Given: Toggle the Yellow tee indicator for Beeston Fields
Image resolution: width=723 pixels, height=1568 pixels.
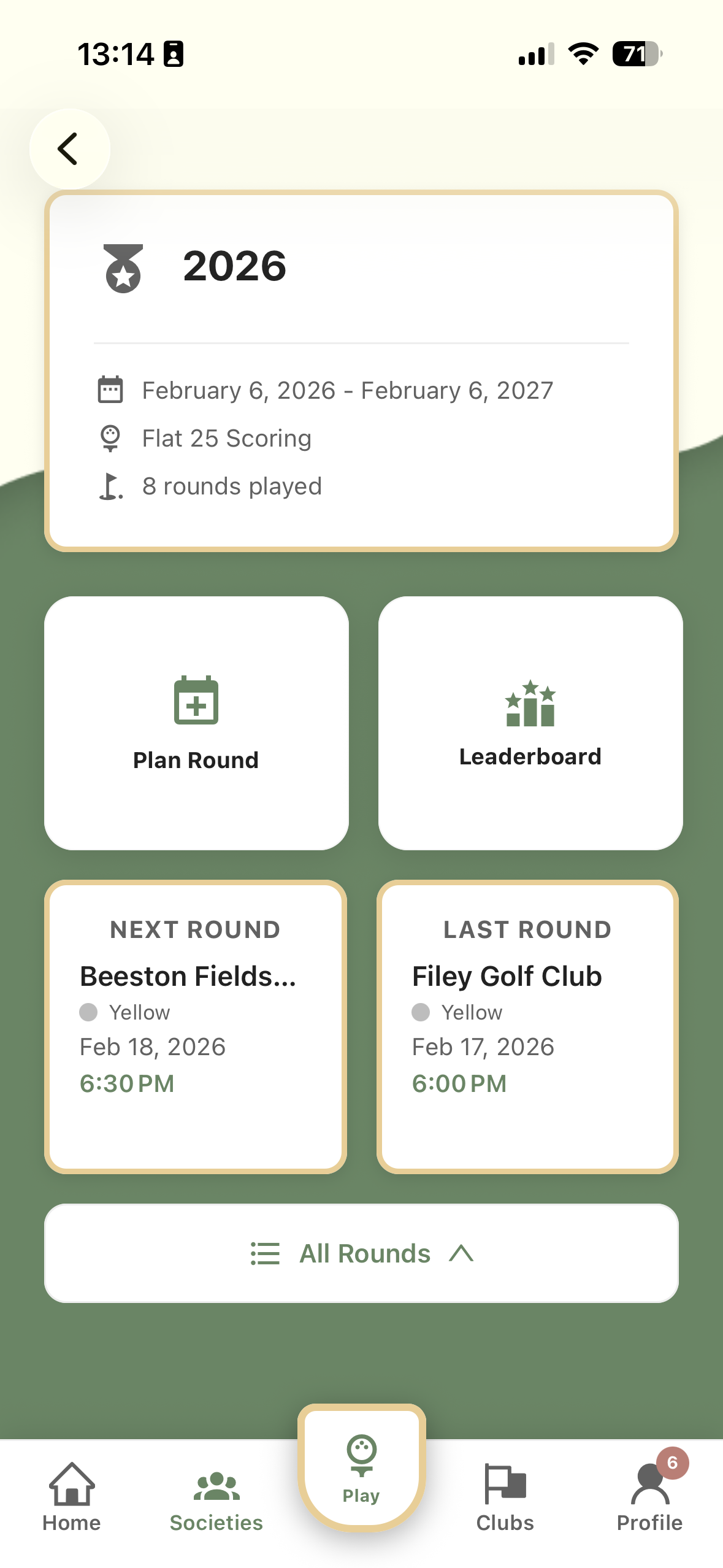Looking at the screenshot, I should 88,1012.
